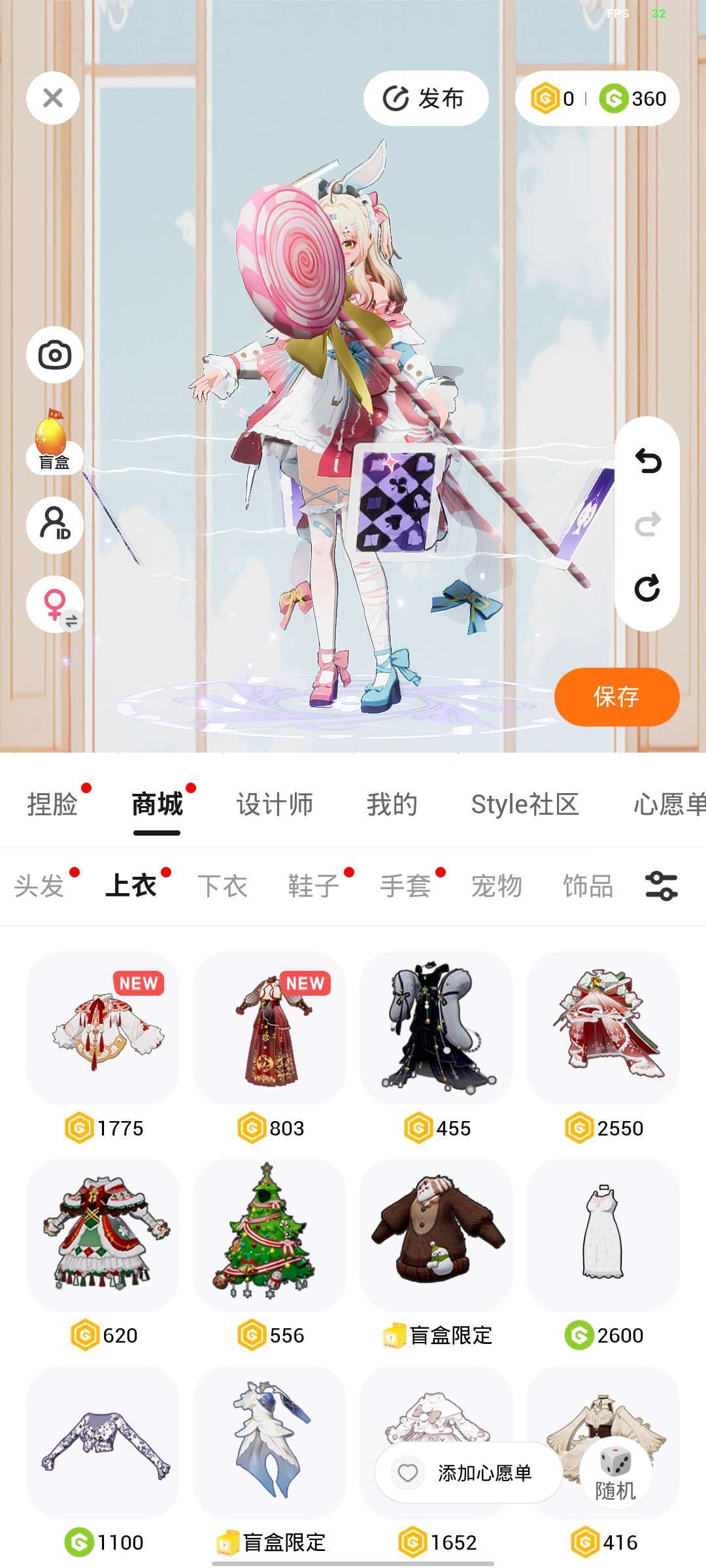The width and height of the screenshot is (706, 1568).
Task: Open the camera to snap the avatar
Action: click(55, 355)
